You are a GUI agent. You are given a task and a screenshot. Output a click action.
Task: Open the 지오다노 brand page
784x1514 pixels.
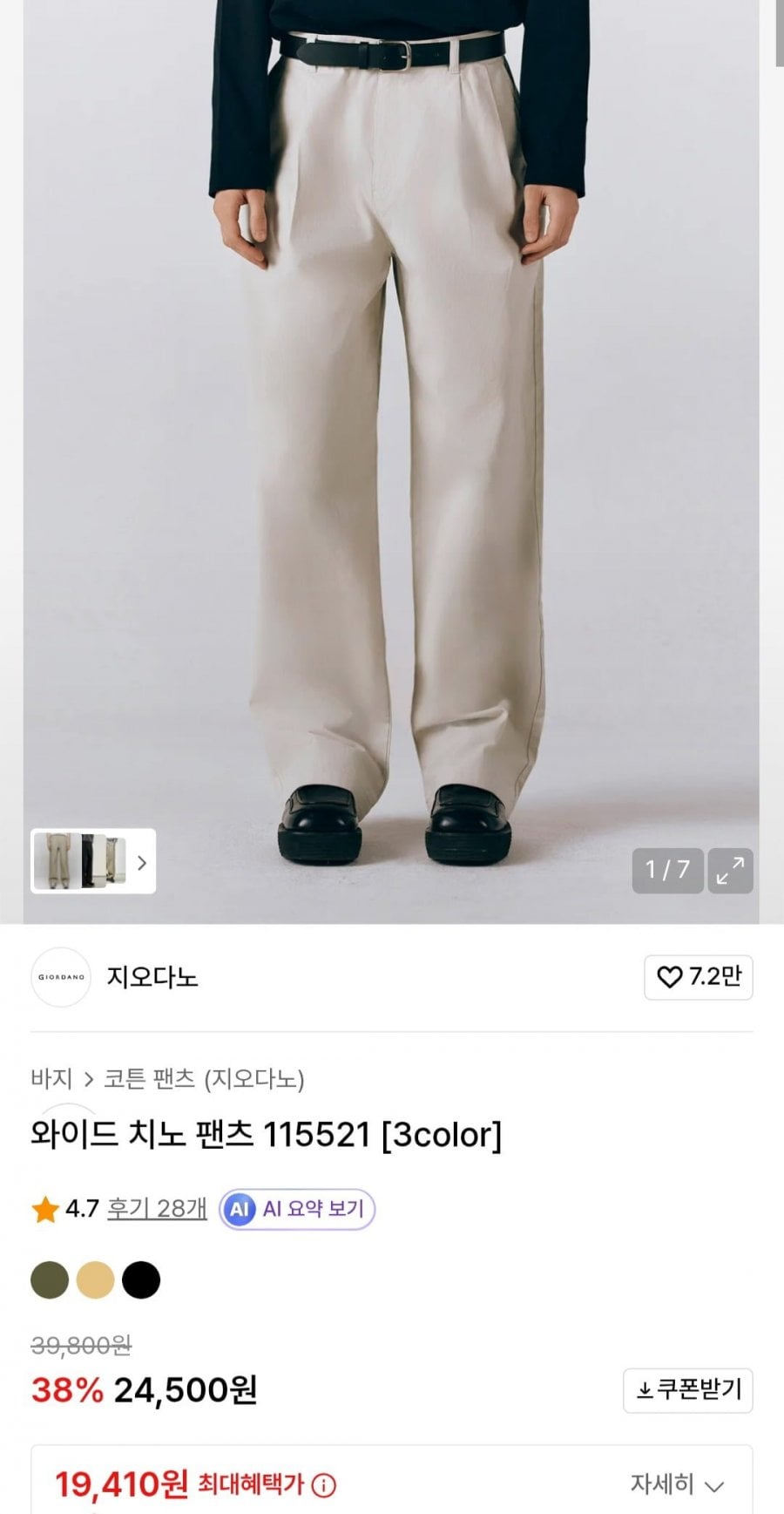click(152, 977)
